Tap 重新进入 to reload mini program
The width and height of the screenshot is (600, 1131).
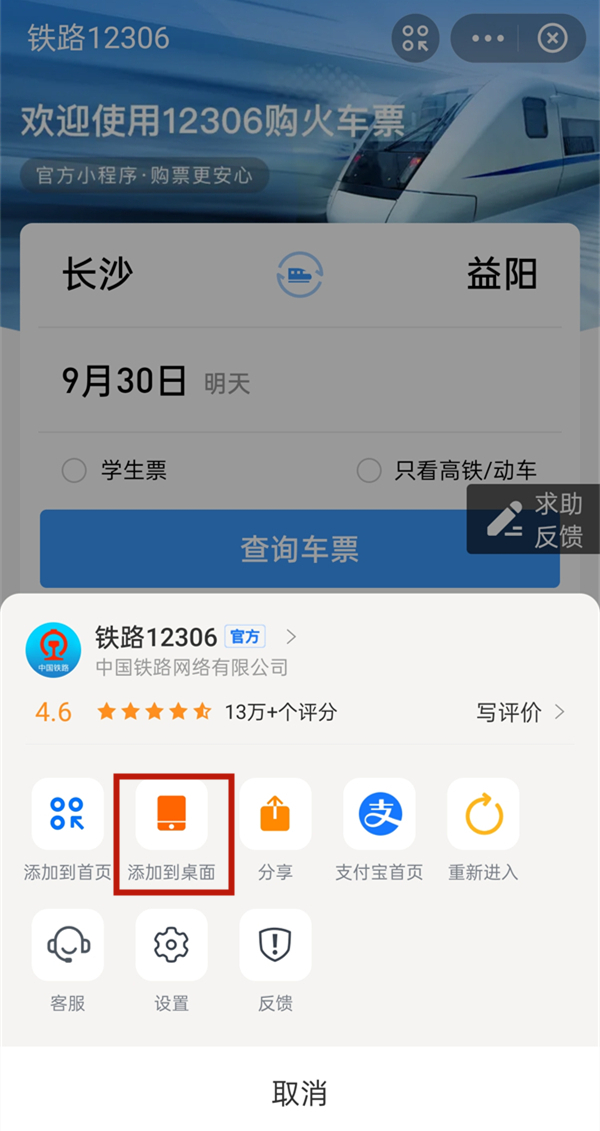click(x=483, y=815)
